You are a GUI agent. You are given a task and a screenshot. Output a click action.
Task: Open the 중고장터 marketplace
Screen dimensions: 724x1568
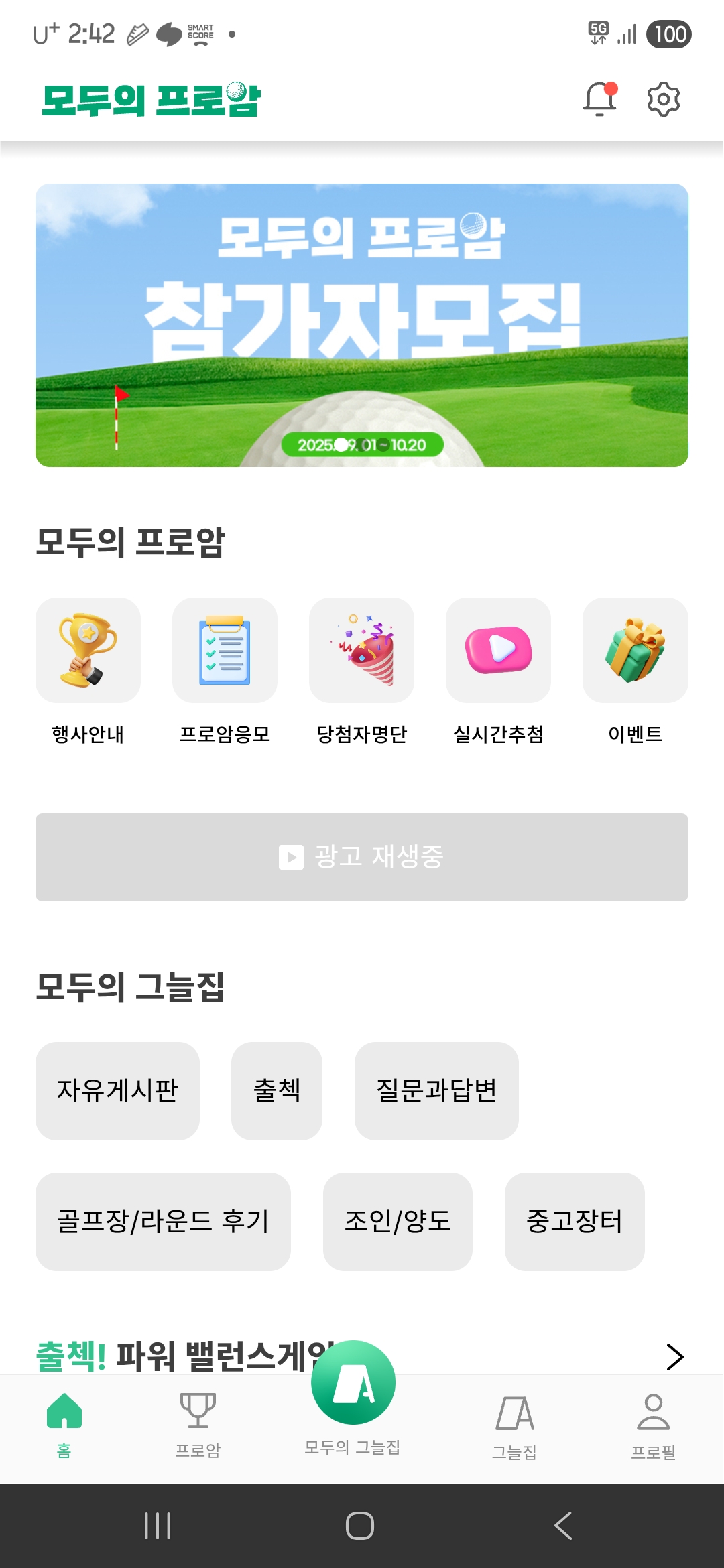point(575,1222)
